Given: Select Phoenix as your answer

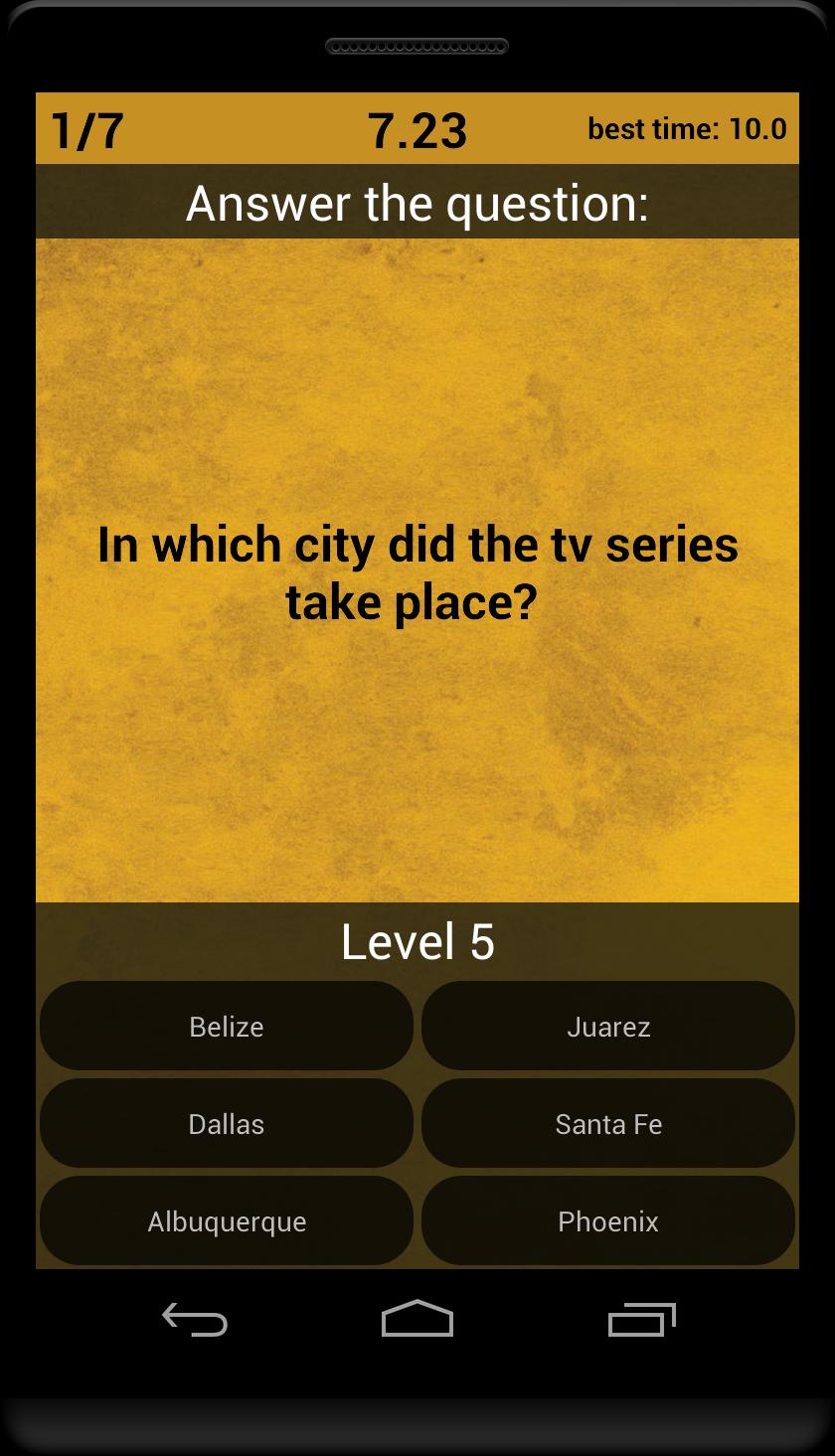Looking at the screenshot, I should [607, 1220].
